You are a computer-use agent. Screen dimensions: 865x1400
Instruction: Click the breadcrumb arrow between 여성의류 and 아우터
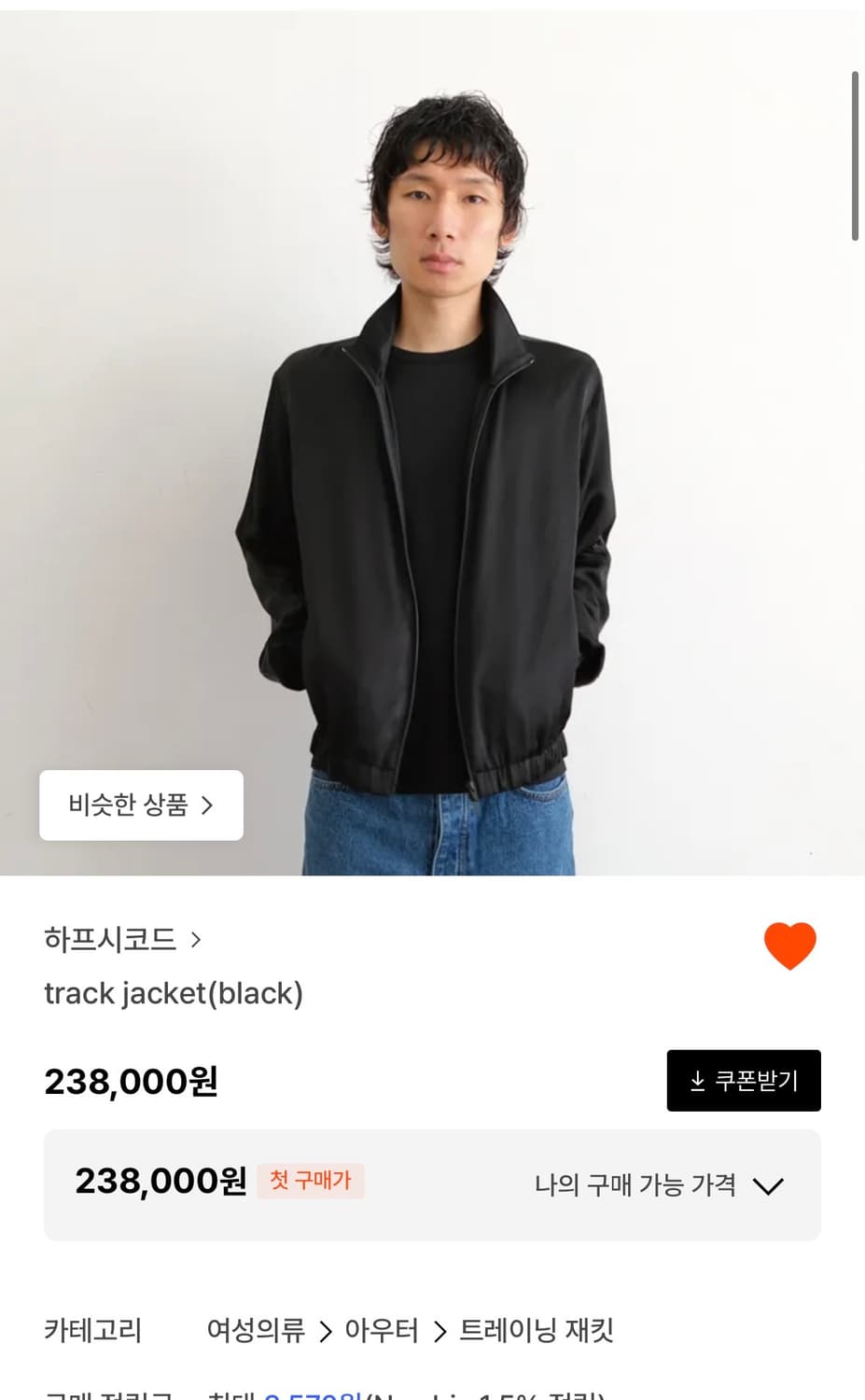[x=326, y=1333]
